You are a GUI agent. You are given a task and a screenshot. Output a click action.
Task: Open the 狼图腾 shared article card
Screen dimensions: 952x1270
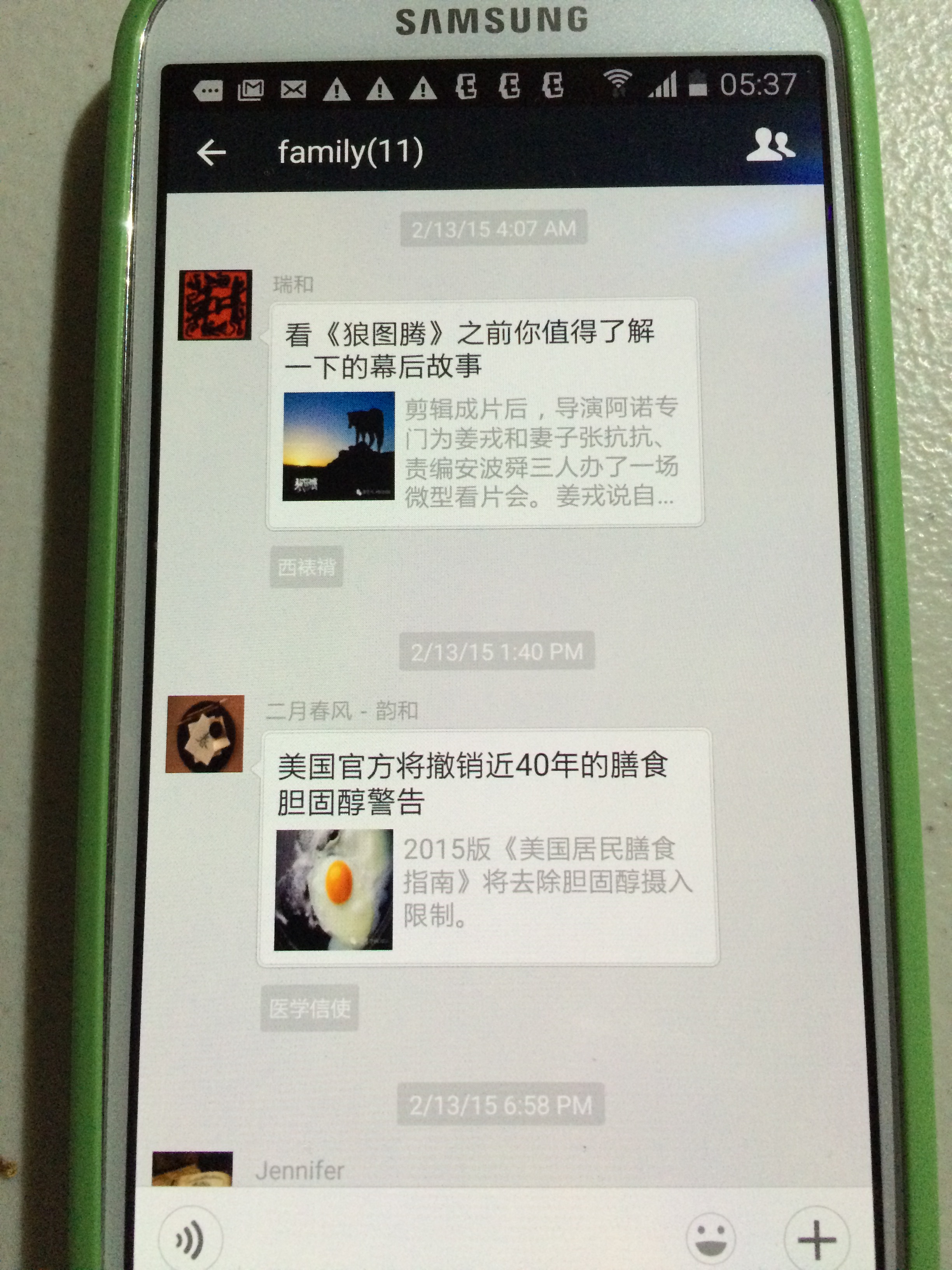click(485, 413)
